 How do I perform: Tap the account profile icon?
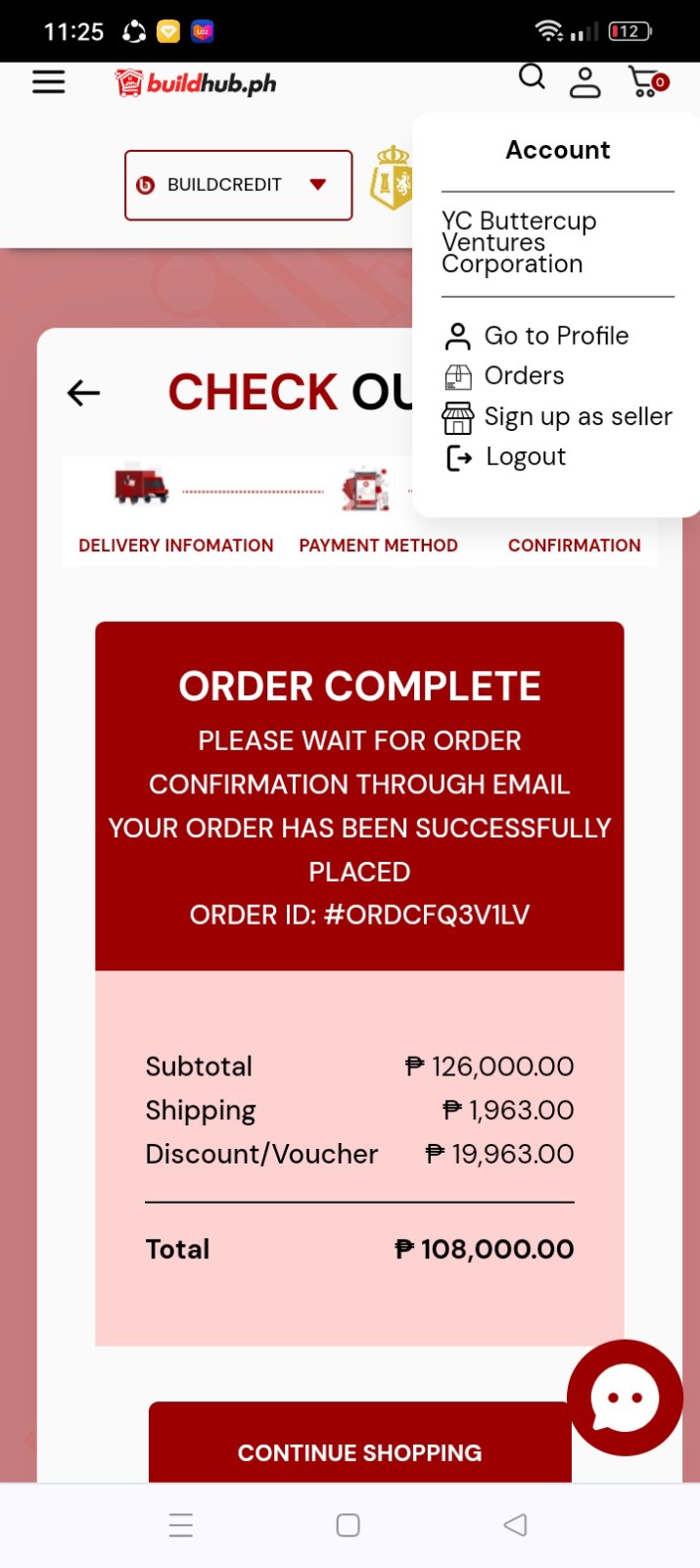(x=584, y=82)
